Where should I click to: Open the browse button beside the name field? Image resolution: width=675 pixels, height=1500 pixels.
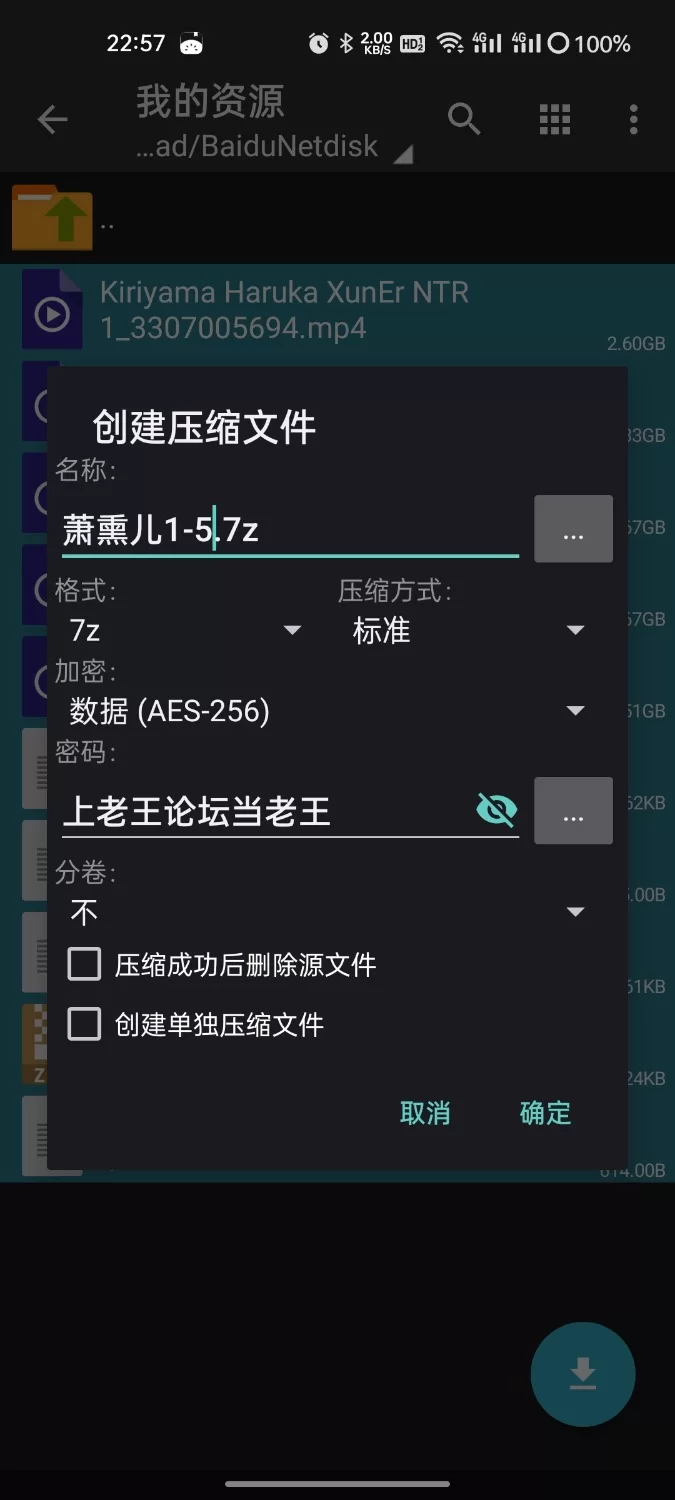pos(573,529)
